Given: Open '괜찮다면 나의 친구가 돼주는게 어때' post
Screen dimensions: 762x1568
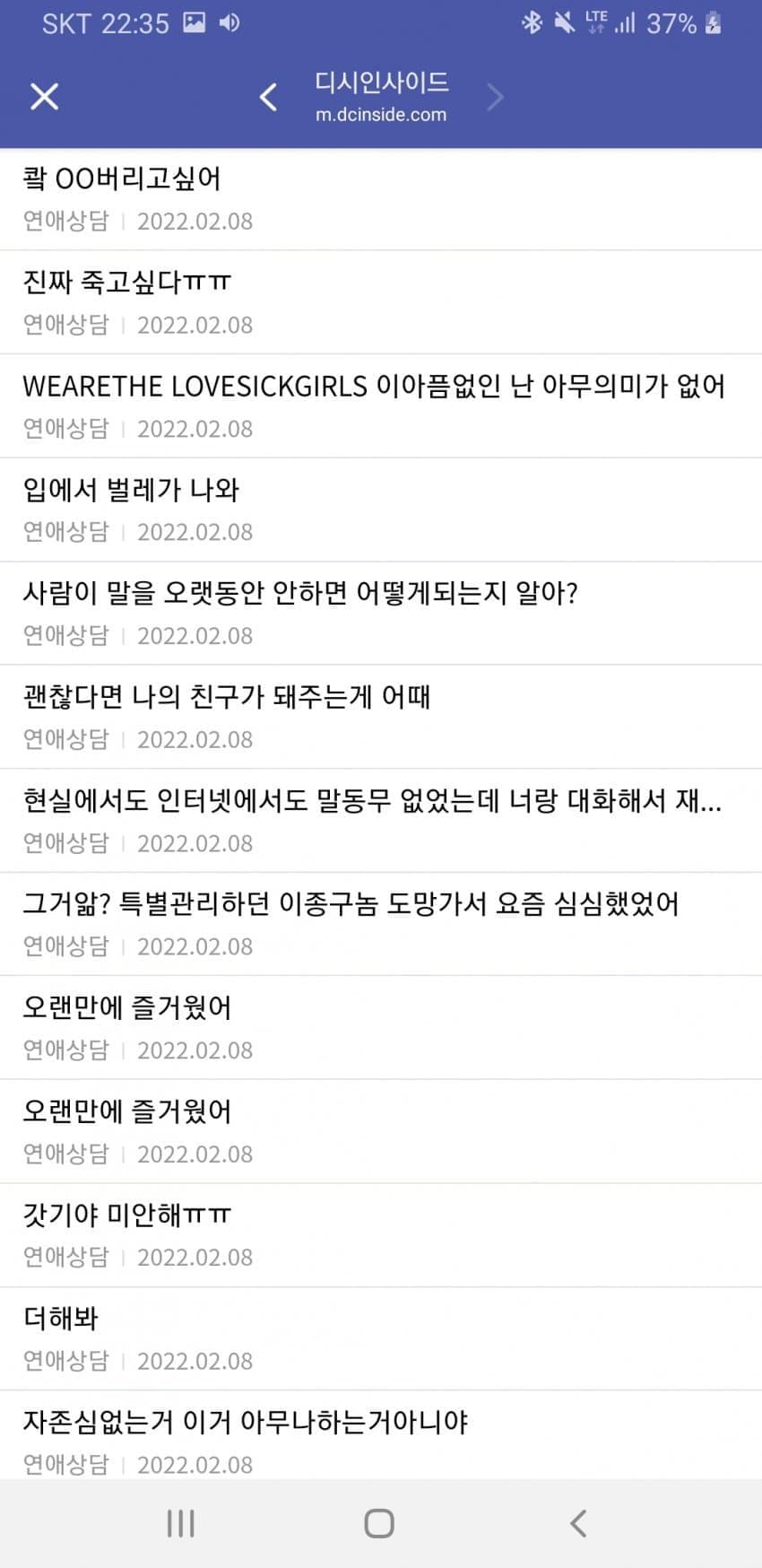Looking at the screenshot, I should (x=227, y=697).
